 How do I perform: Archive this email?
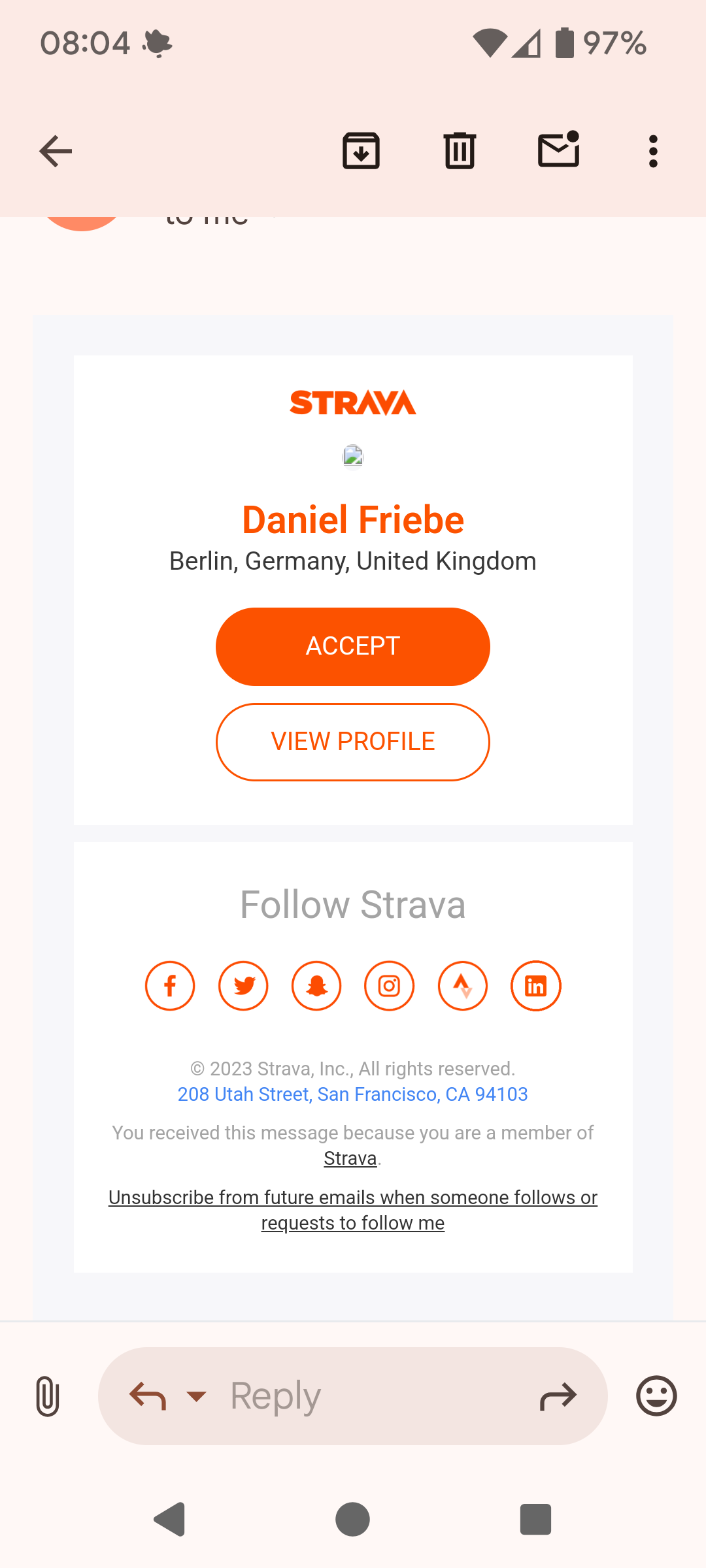[361, 152]
